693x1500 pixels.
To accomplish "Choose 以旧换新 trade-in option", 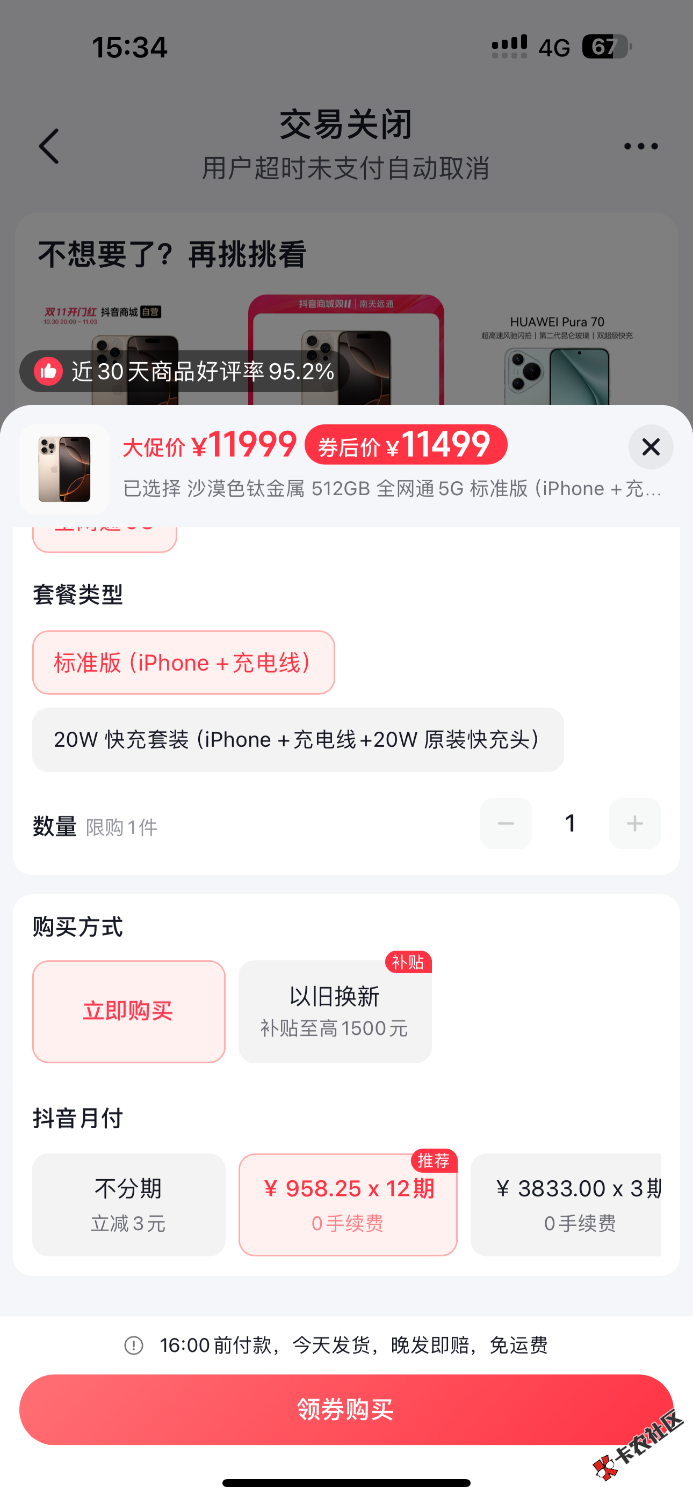I will [334, 1011].
